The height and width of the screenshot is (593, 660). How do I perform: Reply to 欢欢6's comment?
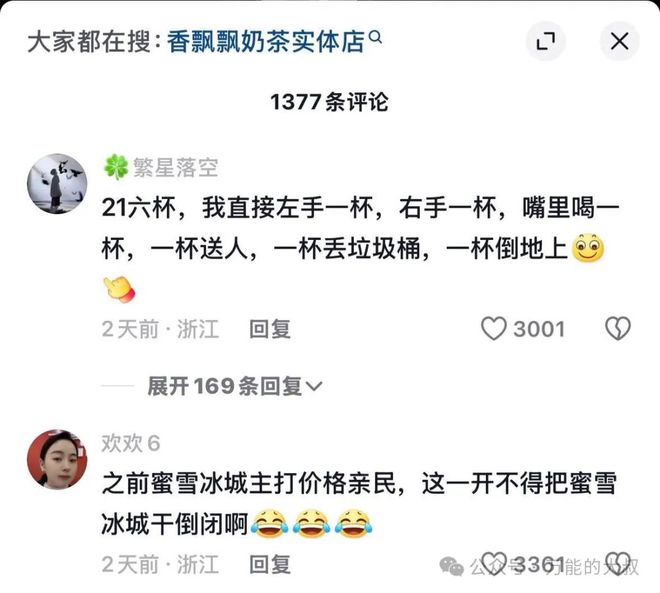coord(269,564)
